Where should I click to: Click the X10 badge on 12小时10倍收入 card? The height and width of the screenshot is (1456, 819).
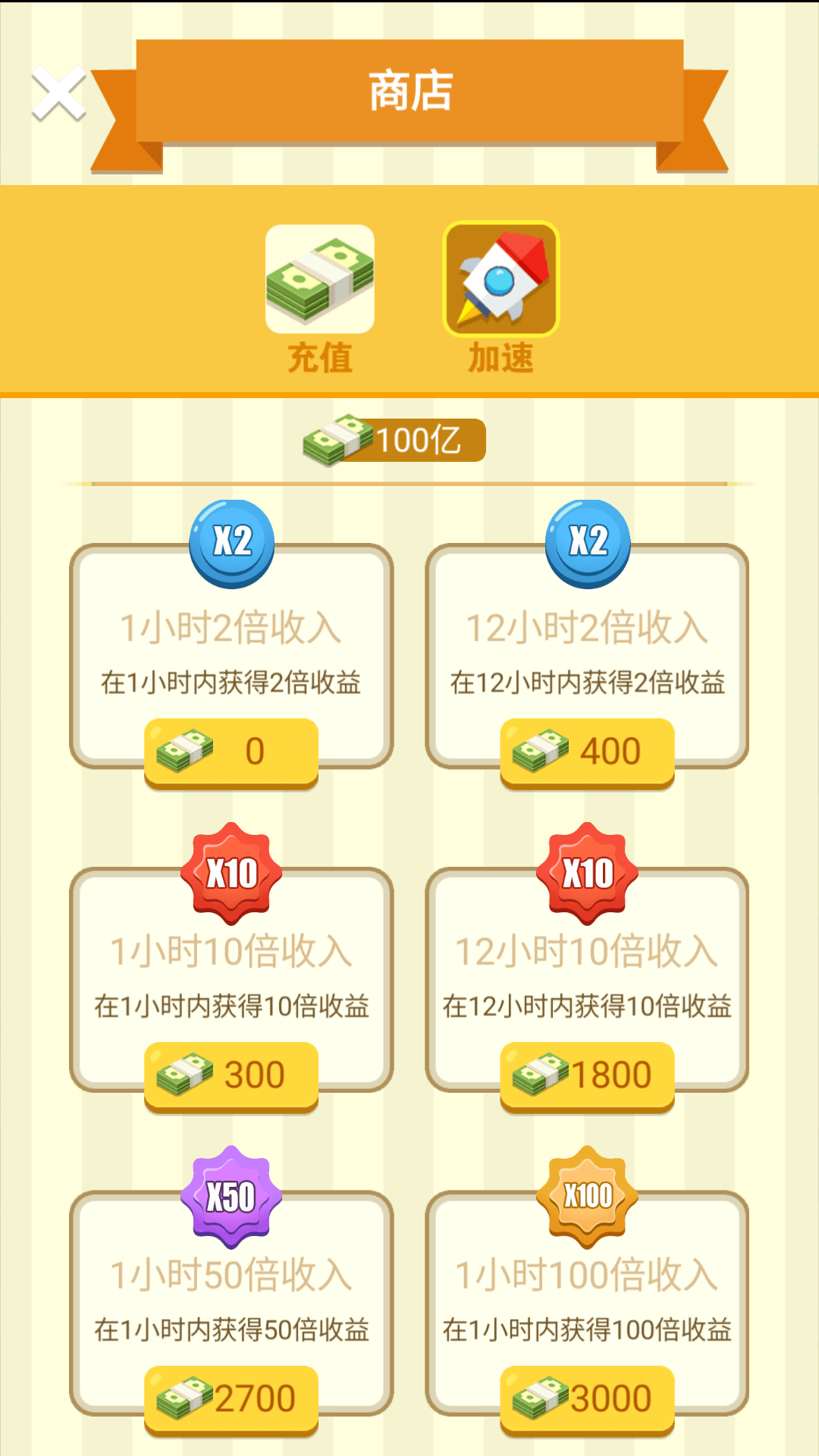(588, 872)
